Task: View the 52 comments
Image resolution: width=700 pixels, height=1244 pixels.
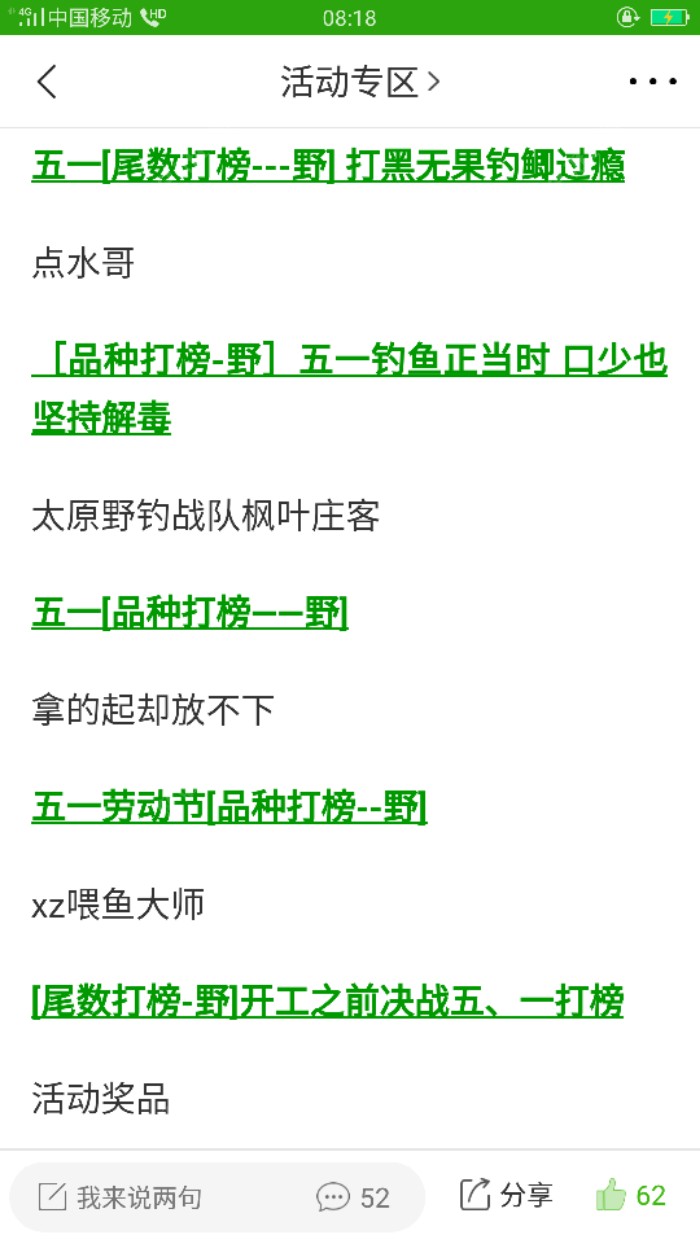Action: click(x=353, y=1197)
